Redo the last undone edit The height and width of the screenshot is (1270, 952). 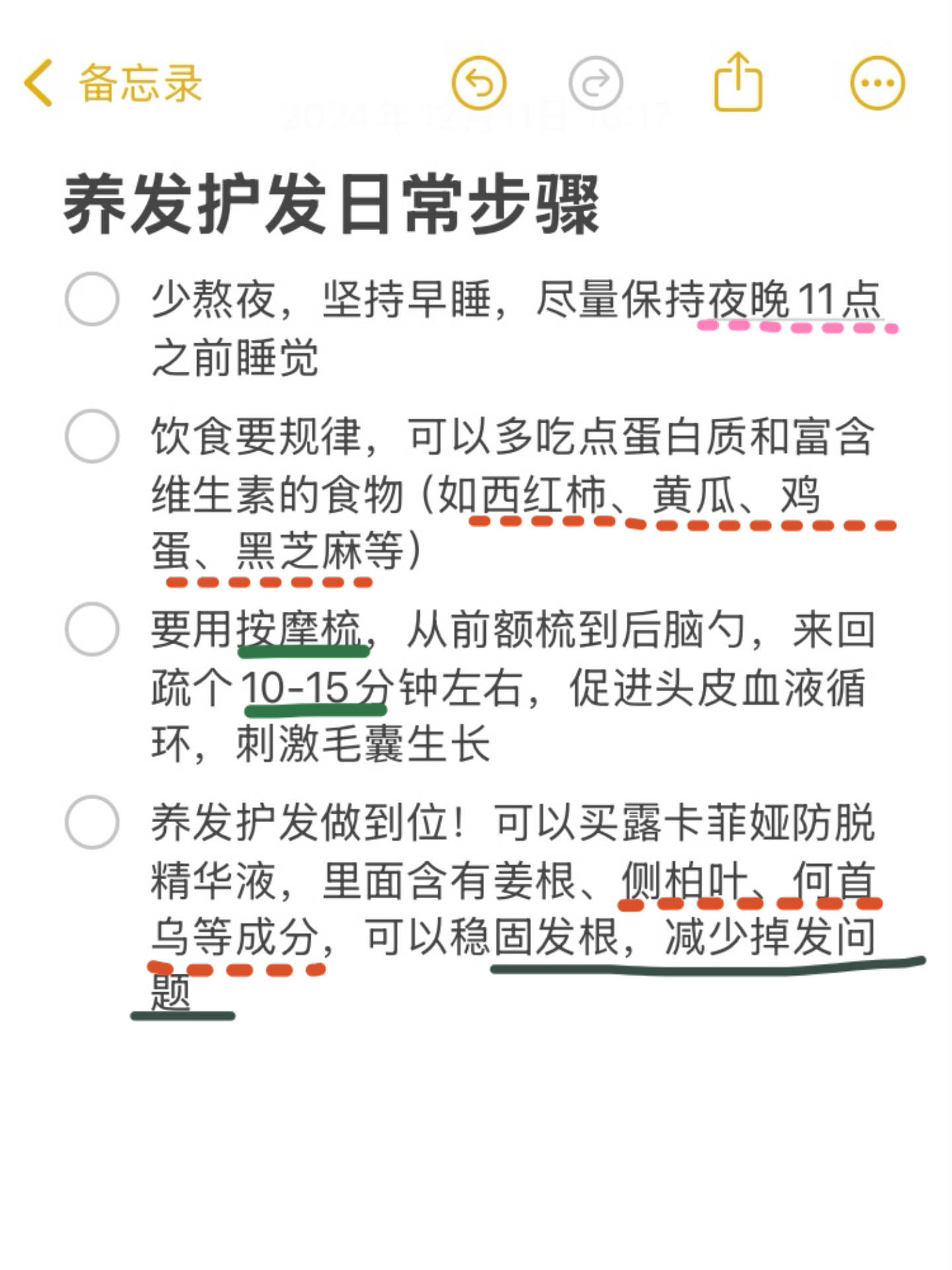click(x=596, y=83)
